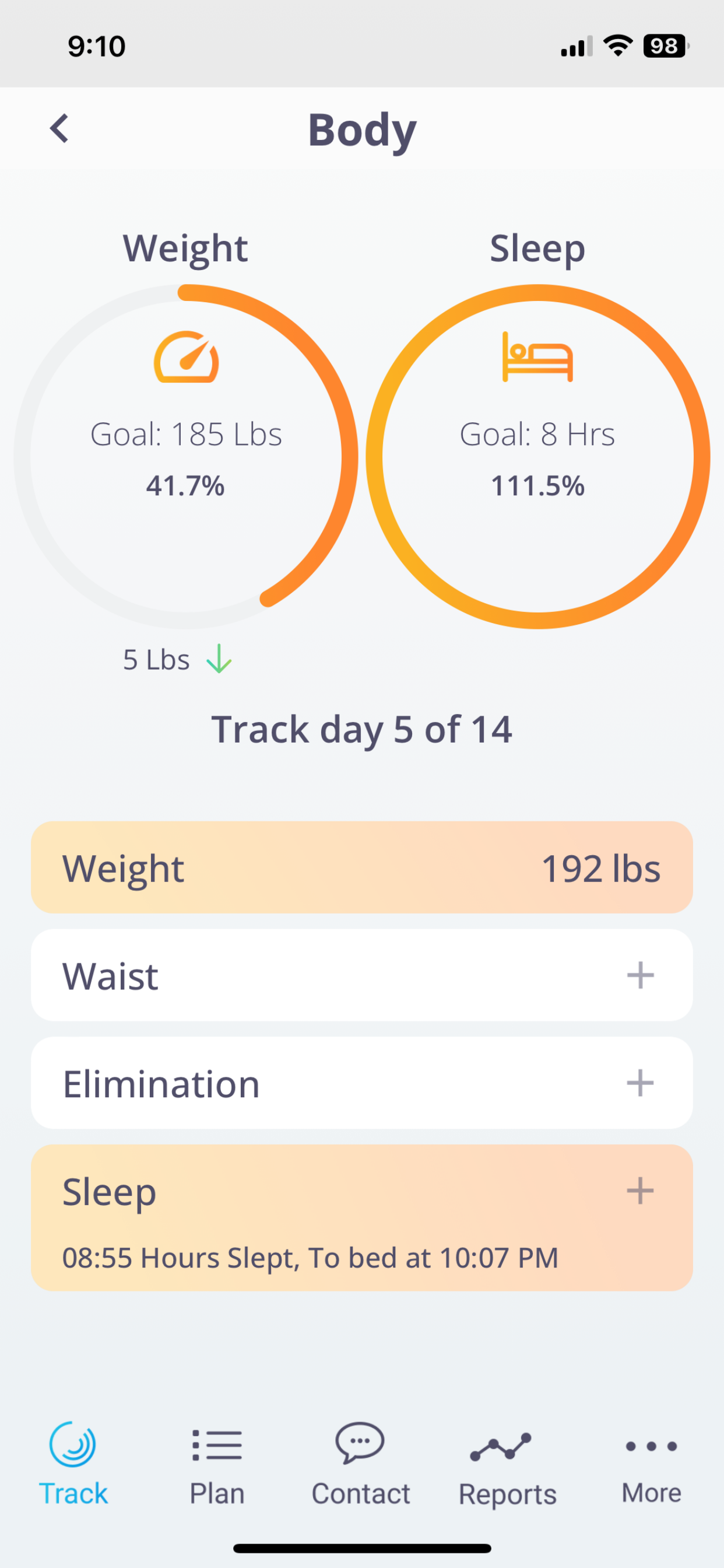Tap the Sleep goal progress circle

(538, 457)
